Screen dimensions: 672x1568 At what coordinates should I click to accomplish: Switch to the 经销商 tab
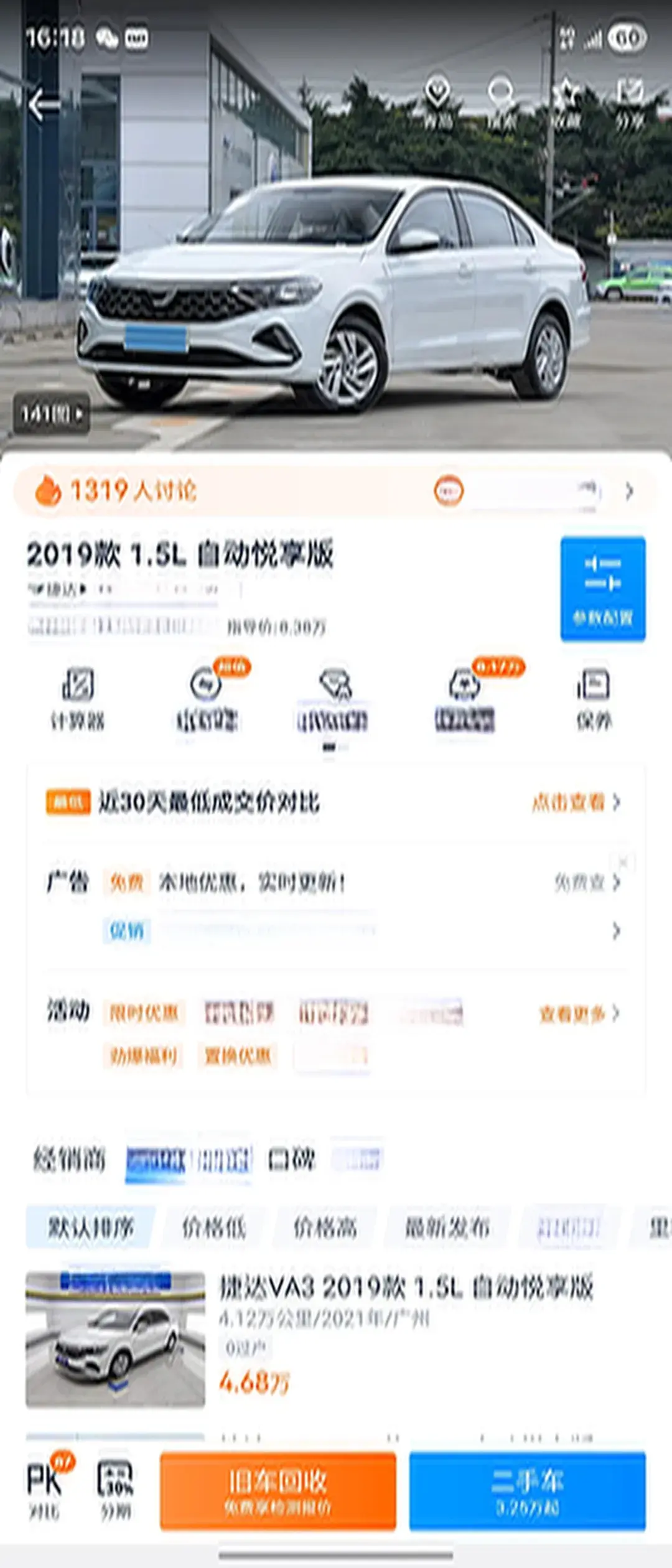[69, 1159]
